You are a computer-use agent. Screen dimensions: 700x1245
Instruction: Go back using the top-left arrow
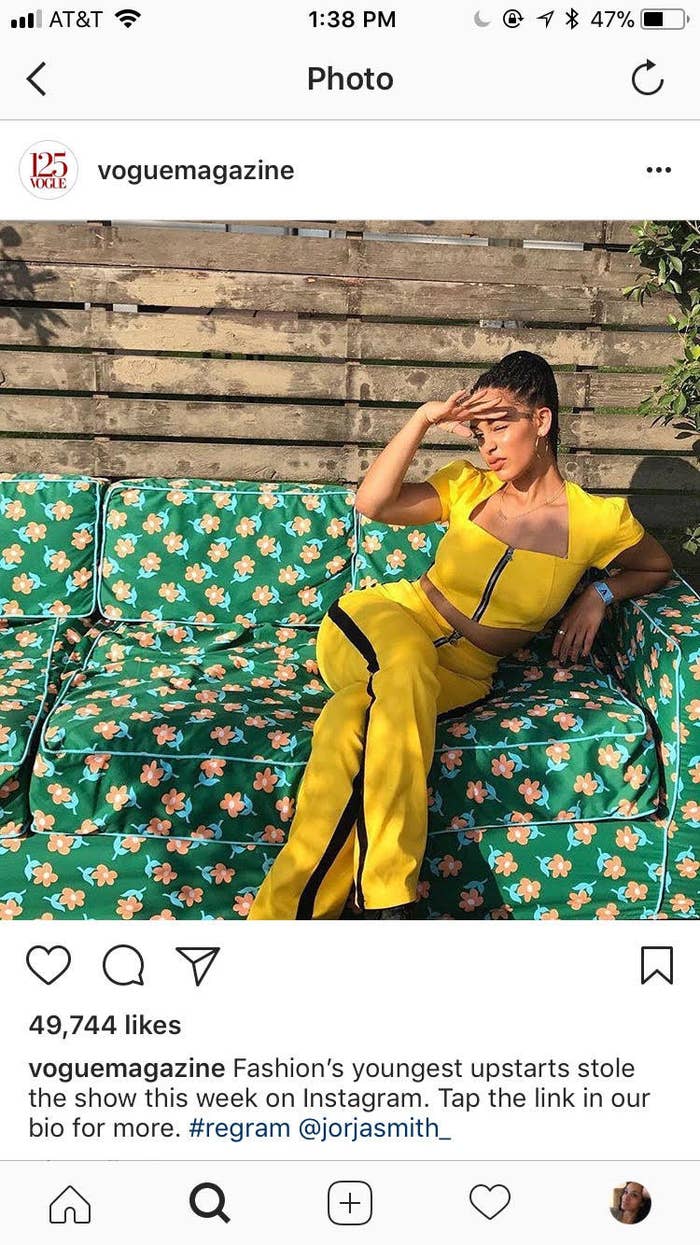[36, 78]
